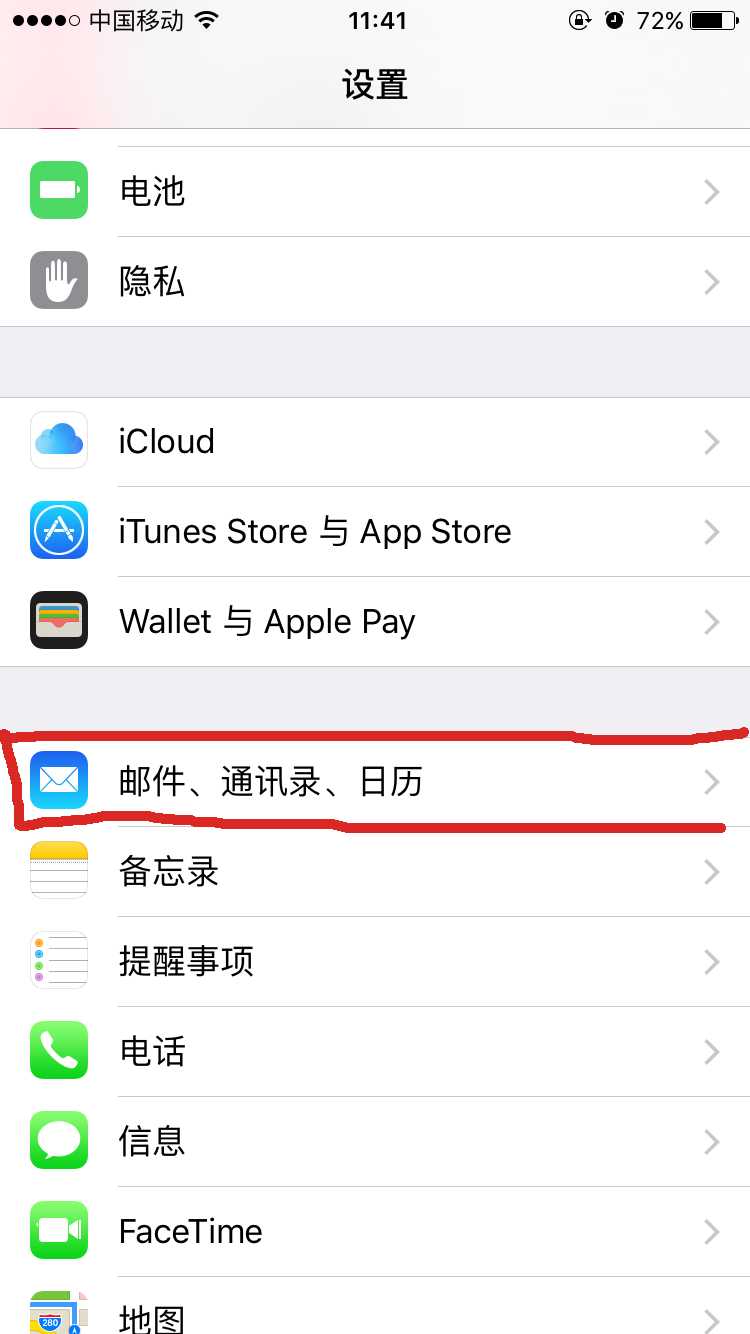This screenshot has width=750, height=1334.
Task: Select the iCloud cloud icon
Action: coord(58,441)
